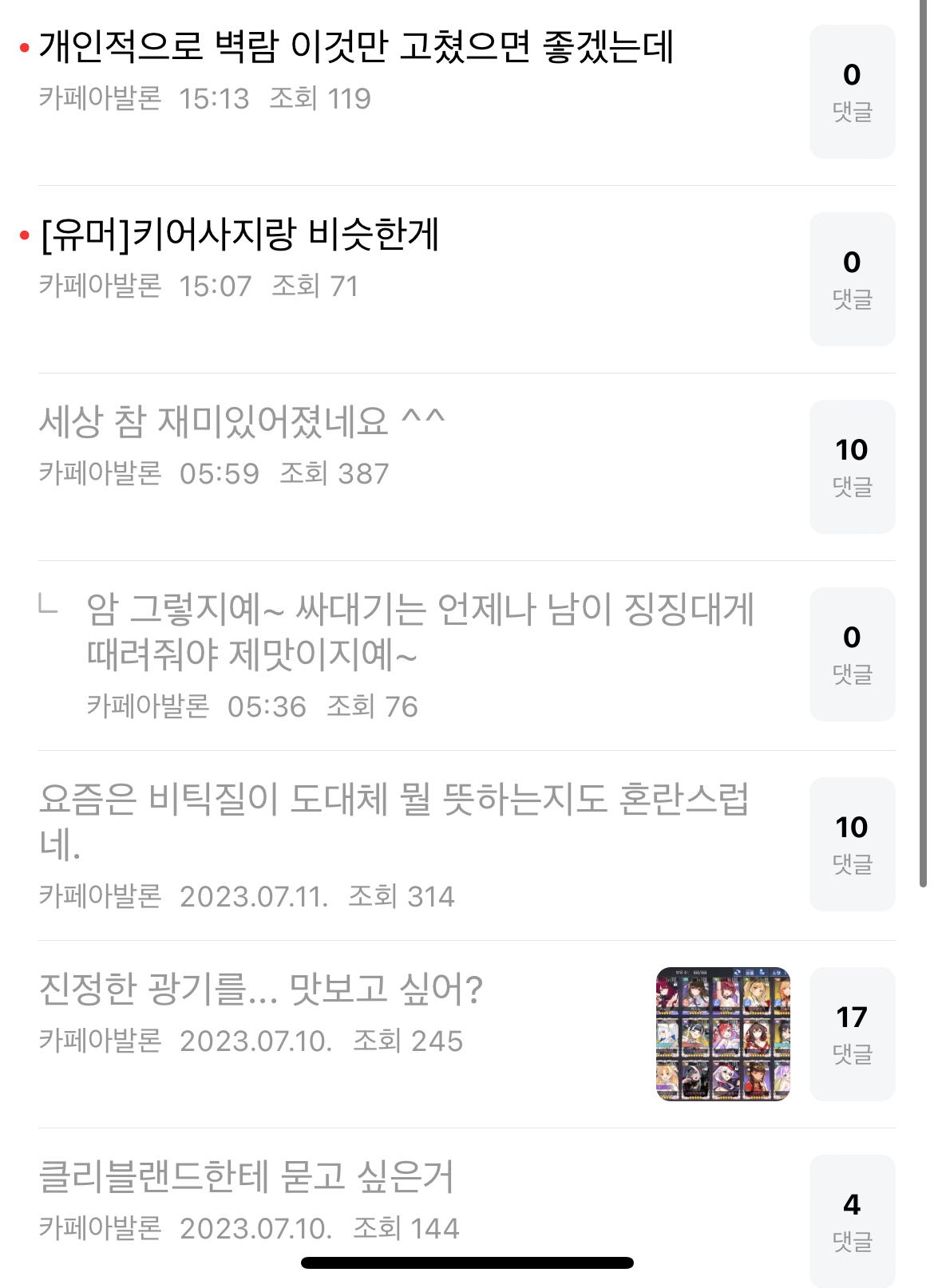Open the post '진정한 광기를... 맛보고 싶어?'
This screenshot has width=934, height=1288.
pos(261,990)
